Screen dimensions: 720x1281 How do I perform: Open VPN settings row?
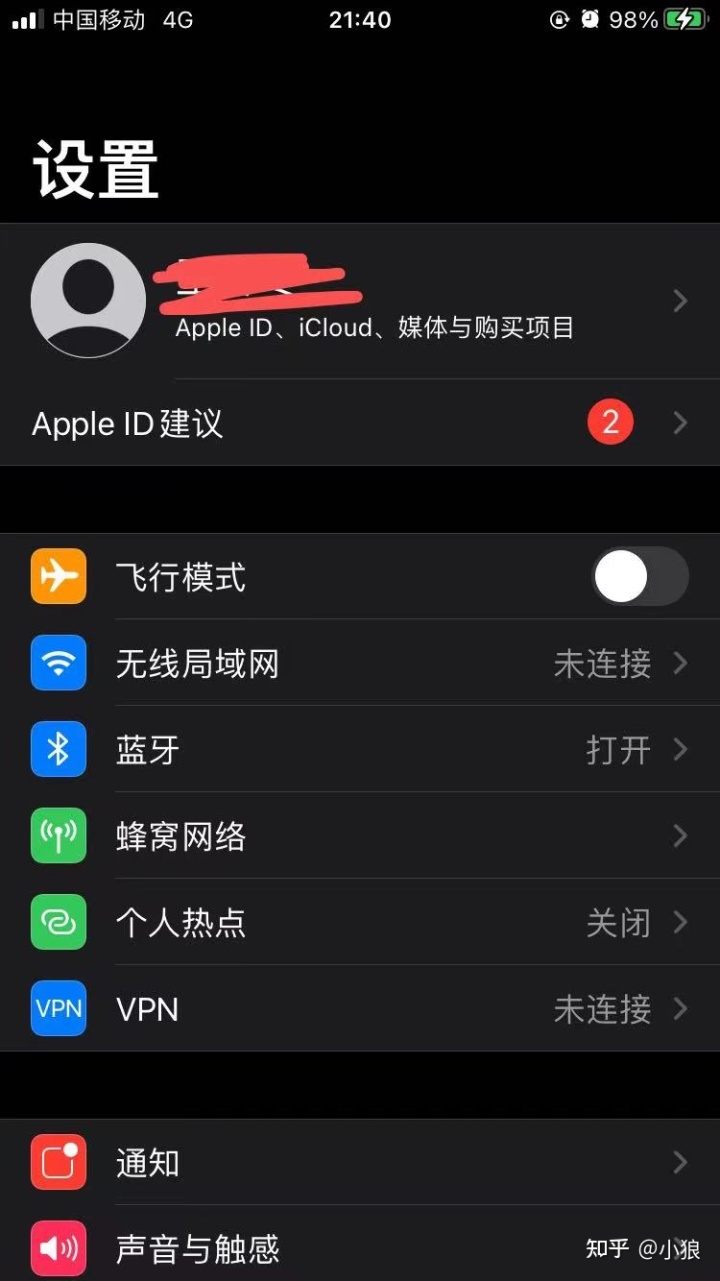click(360, 1008)
